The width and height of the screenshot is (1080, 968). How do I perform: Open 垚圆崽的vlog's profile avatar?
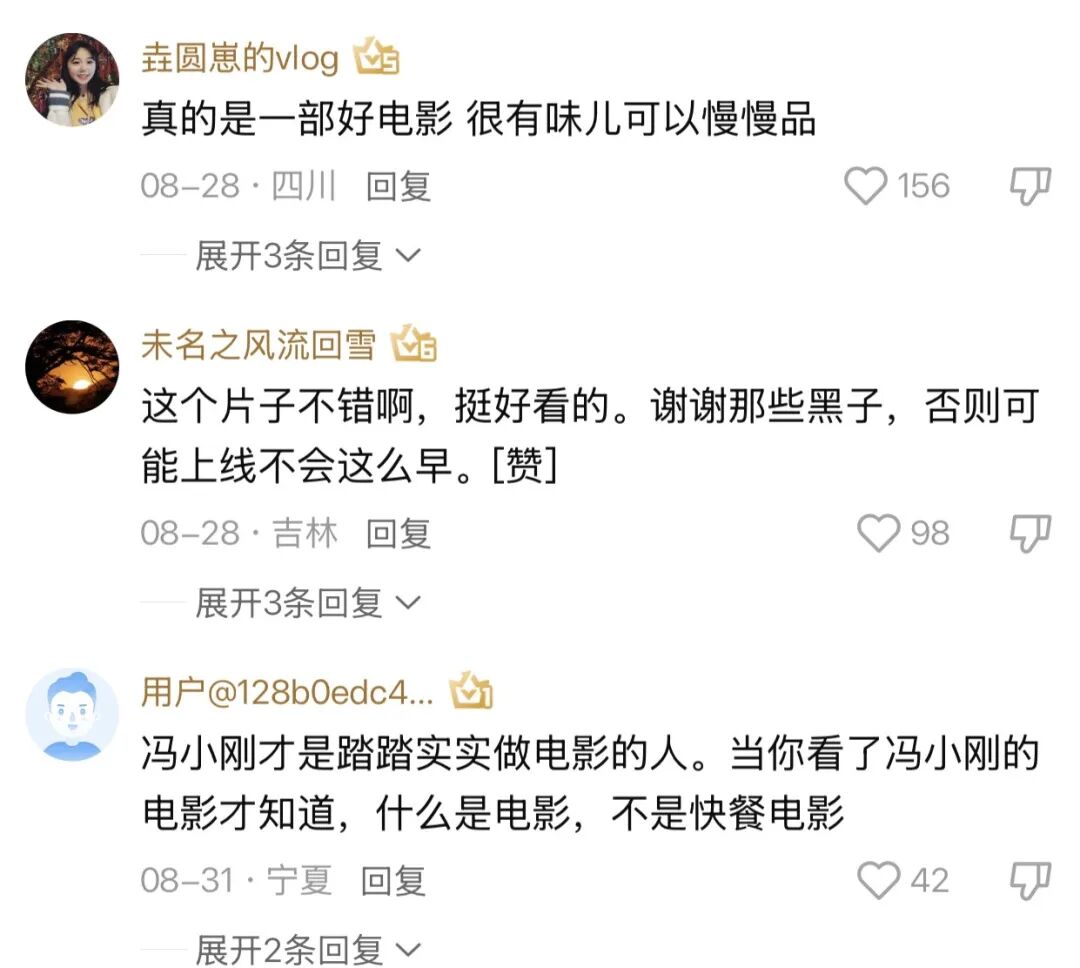click(x=72, y=79)
